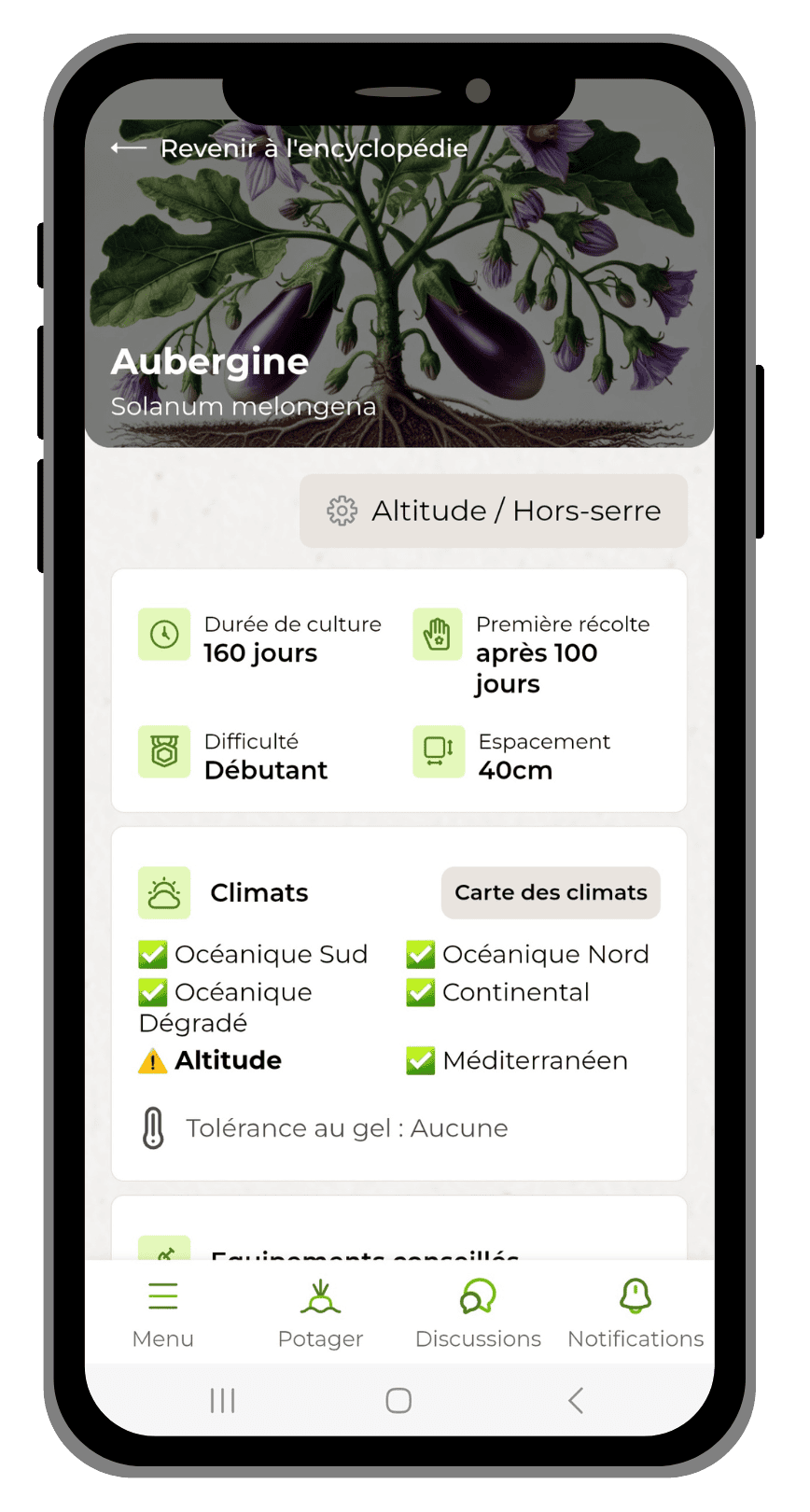Screen dimensions: 810x1512
Task: Open the Menu tab
Action: pos(163,1314)
